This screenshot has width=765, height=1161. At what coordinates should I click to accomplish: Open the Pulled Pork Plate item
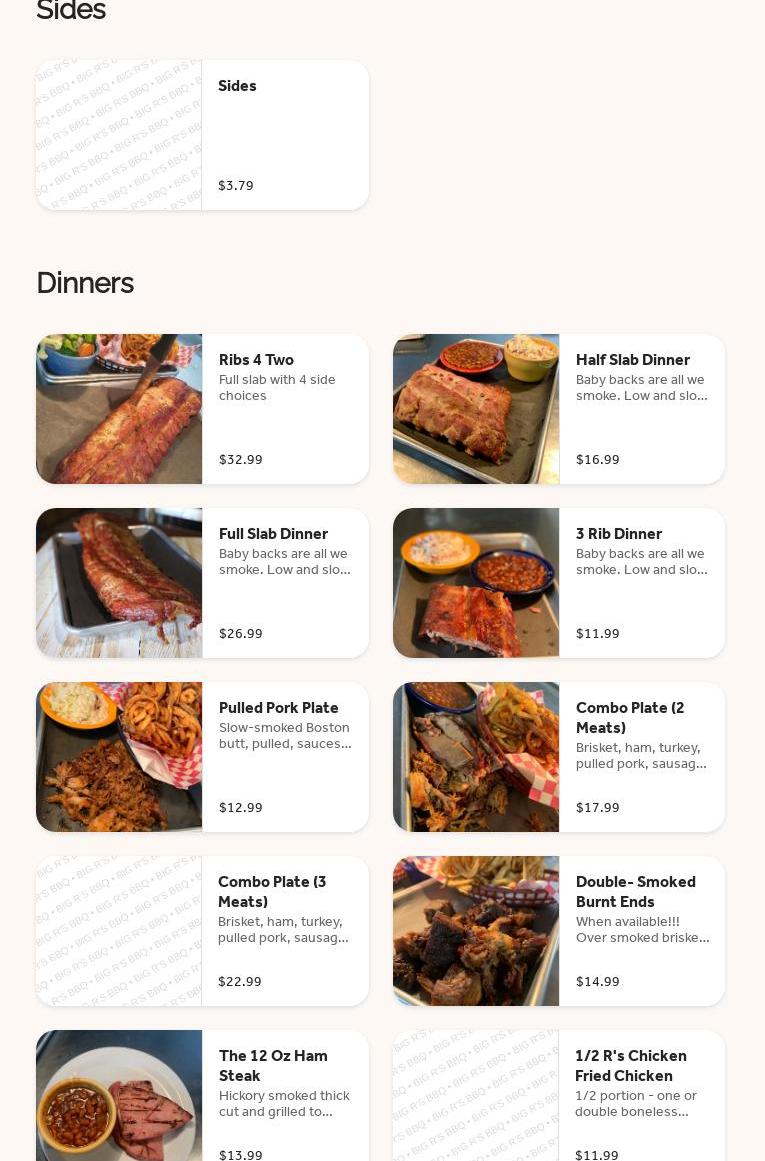[x=202, y=757]
